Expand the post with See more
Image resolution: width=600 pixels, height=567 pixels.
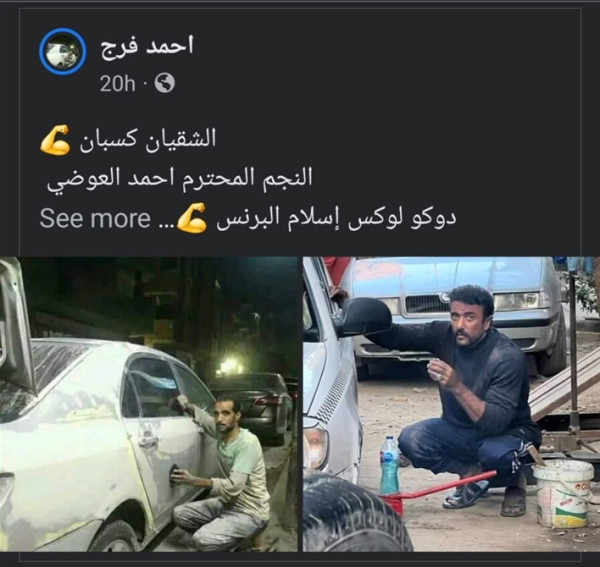[x=95, y=218]
